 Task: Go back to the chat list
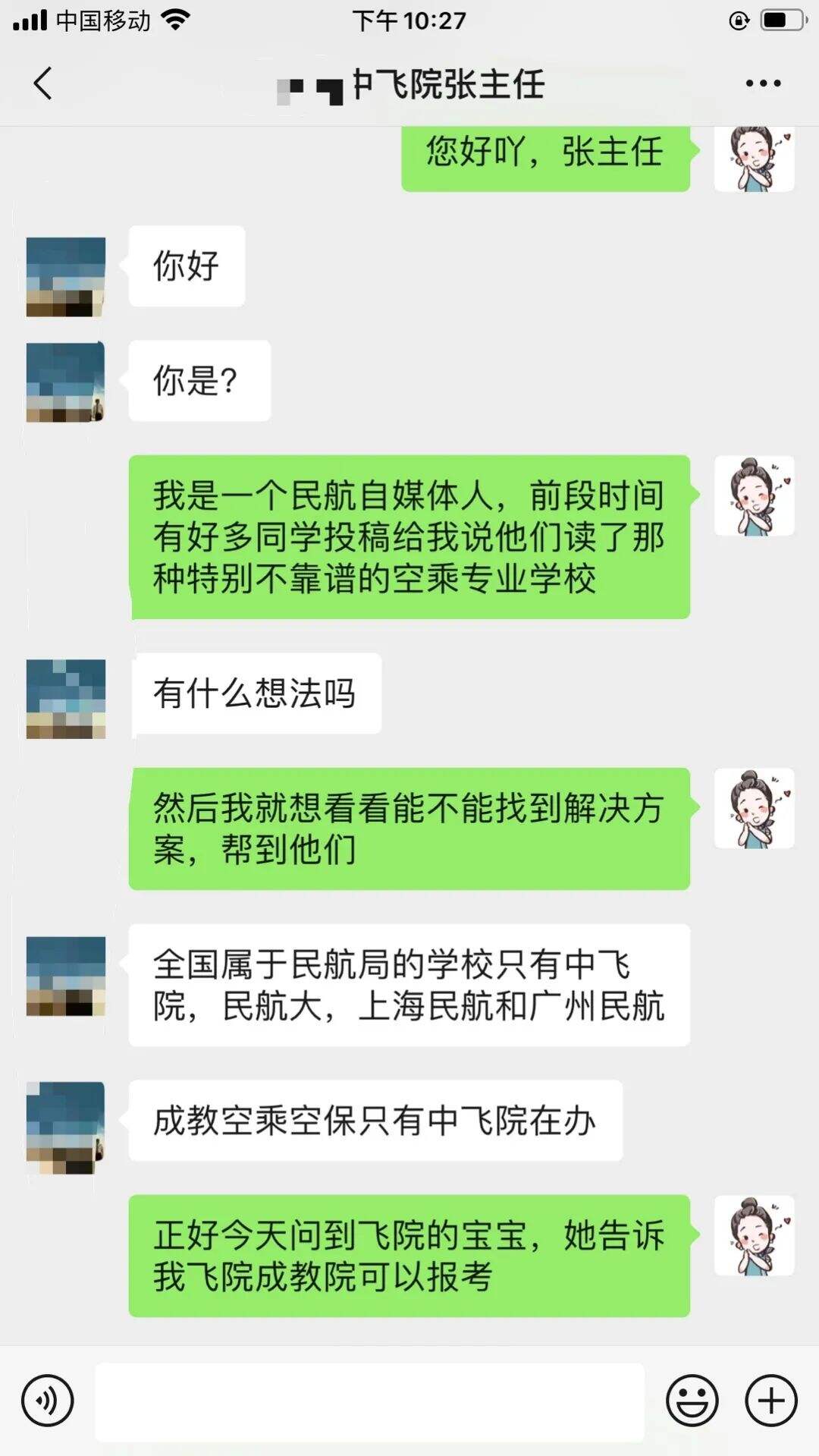pos(43,83)
